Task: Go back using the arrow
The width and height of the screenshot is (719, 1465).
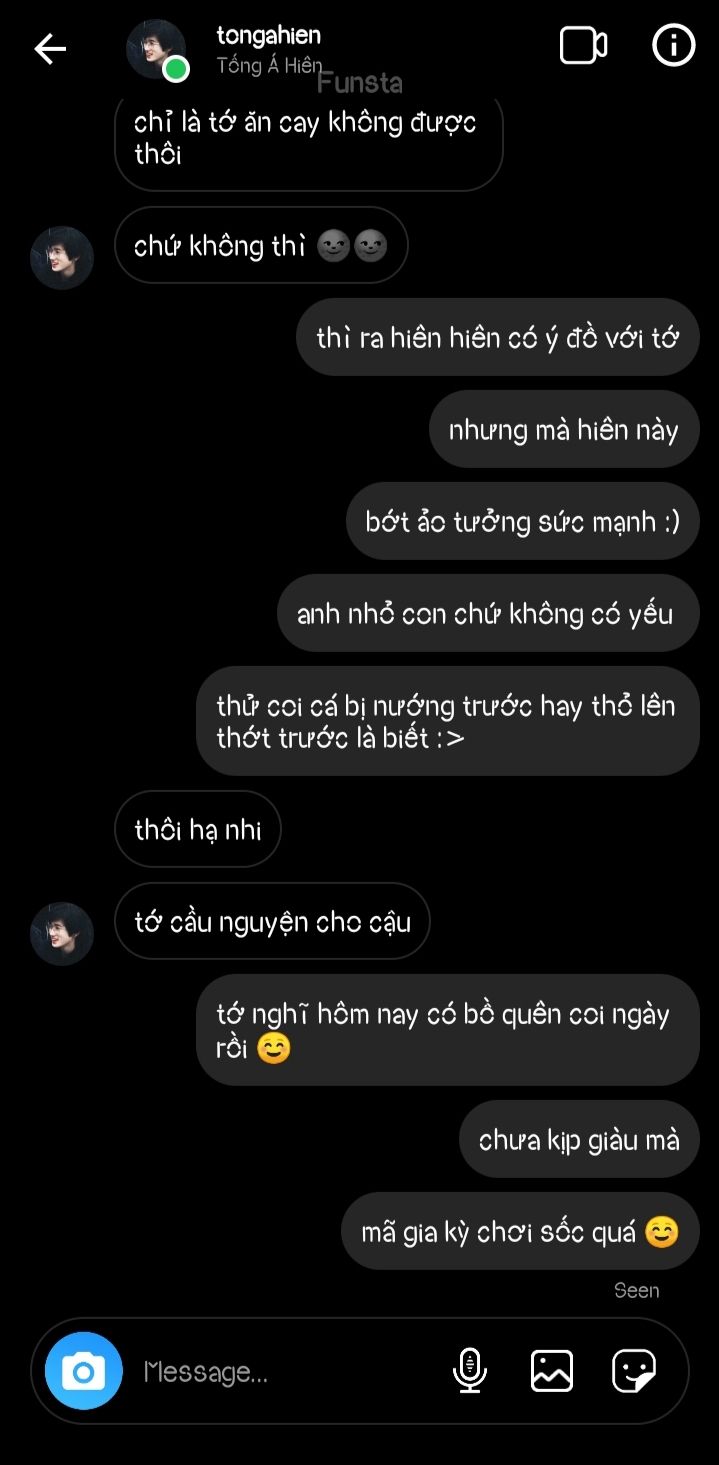Action: point(50,48)
